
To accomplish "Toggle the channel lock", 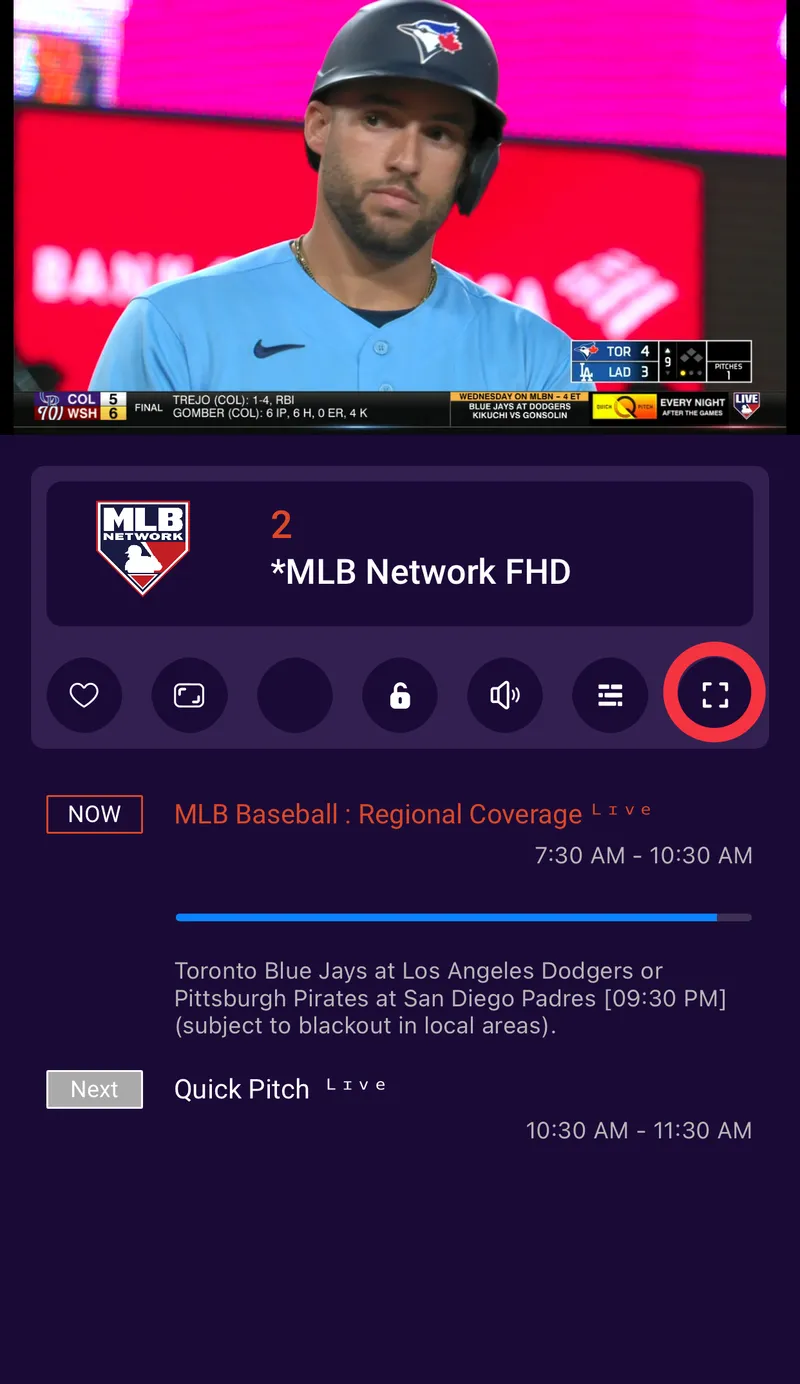I will 399,695.
